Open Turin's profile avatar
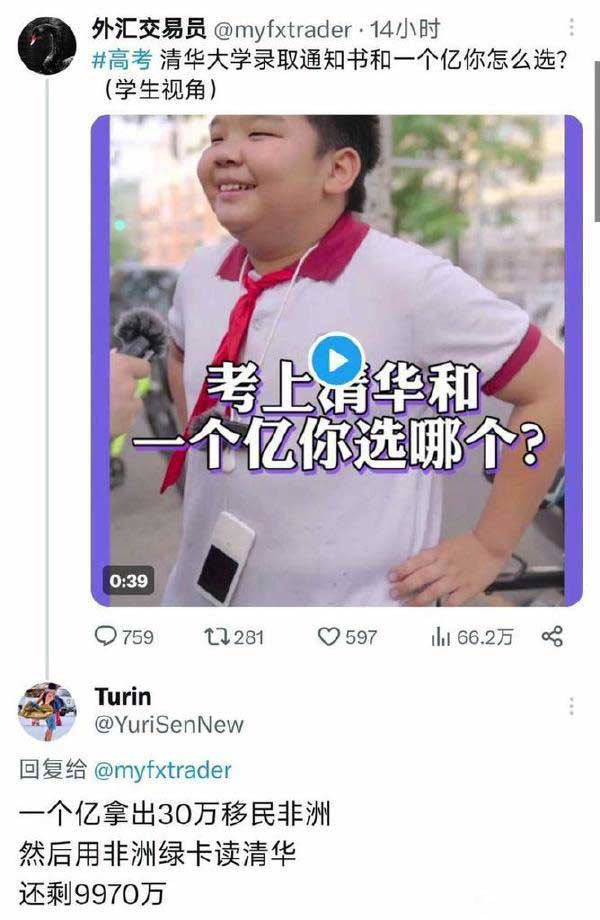600x920 pixels. point(47,711)
